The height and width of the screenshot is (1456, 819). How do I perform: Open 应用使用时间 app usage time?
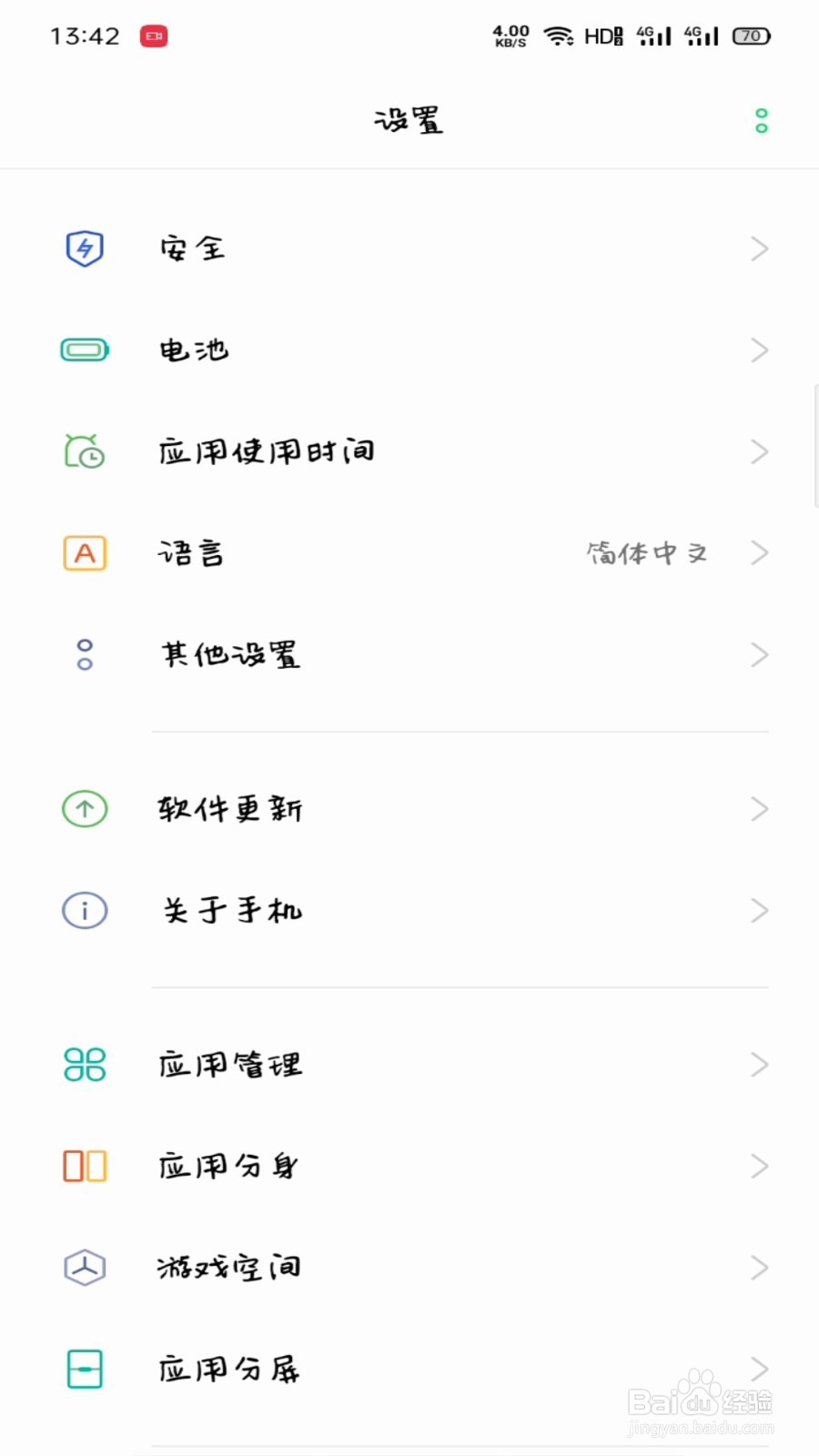(x=409, y=452)
